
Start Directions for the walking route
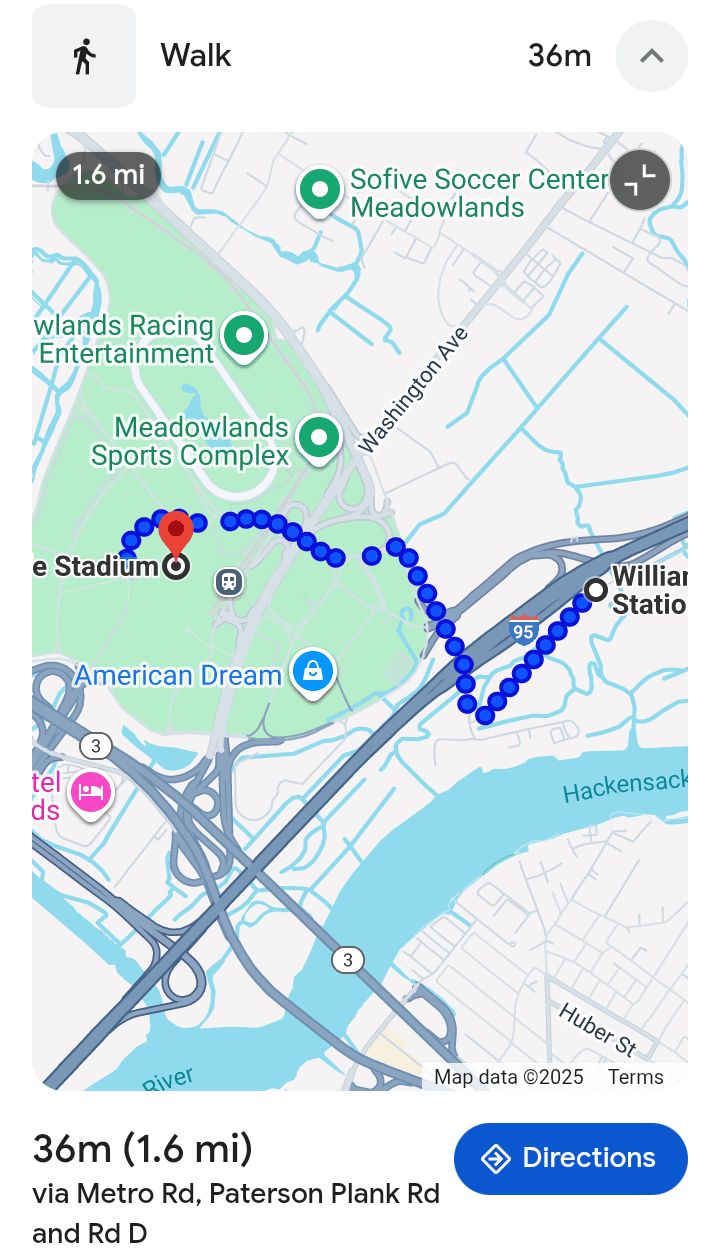pyautogui.click(x=570, y=1158)
